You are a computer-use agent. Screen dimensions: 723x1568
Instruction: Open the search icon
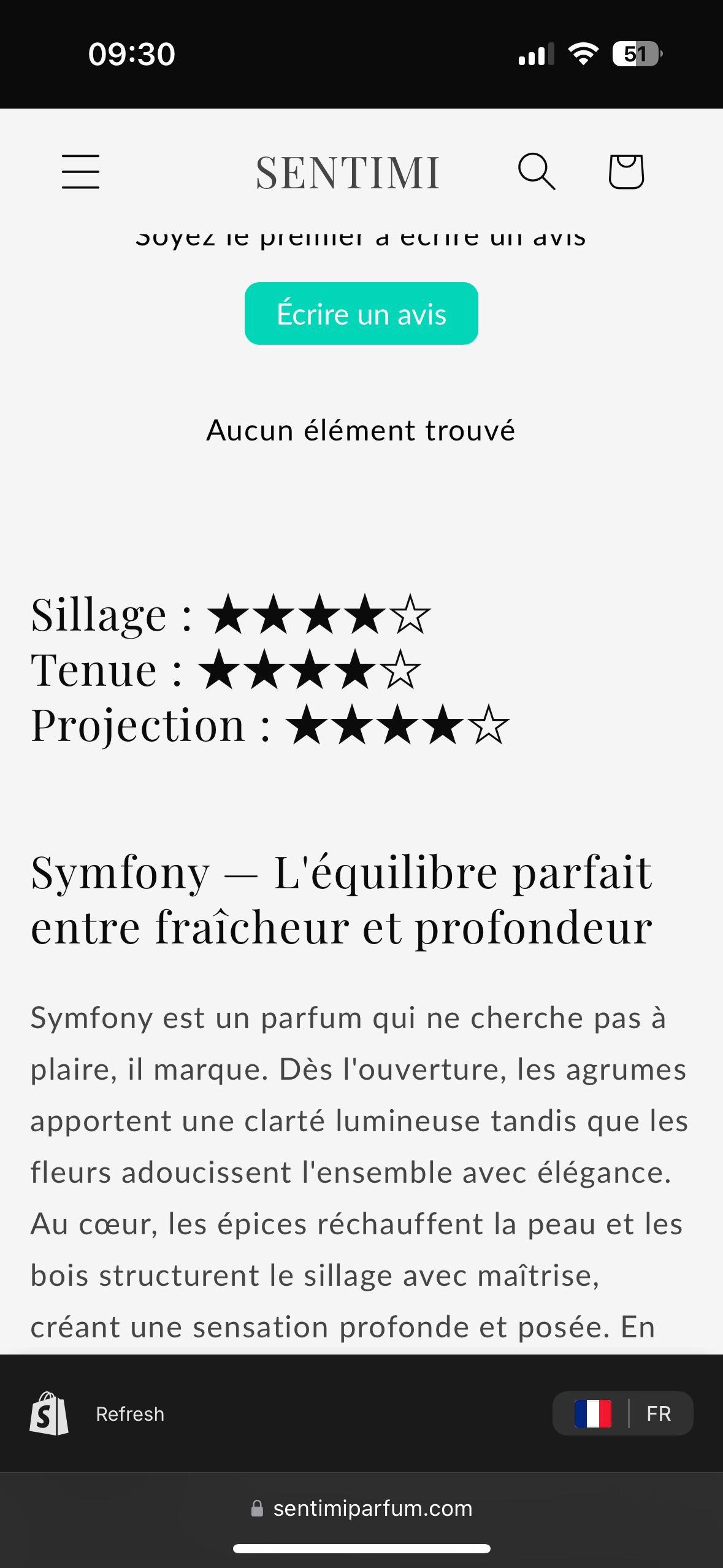pos(537,172)
